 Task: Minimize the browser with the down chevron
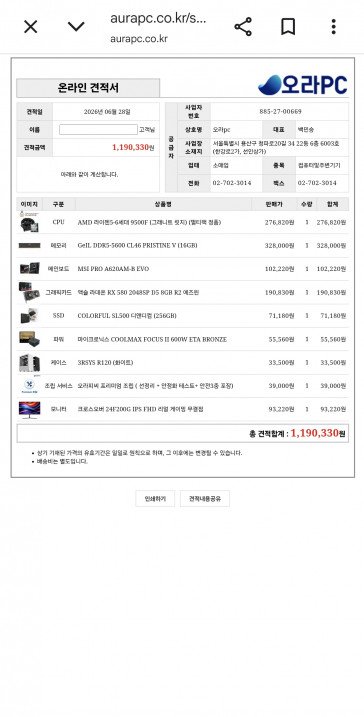click(76, 27)
